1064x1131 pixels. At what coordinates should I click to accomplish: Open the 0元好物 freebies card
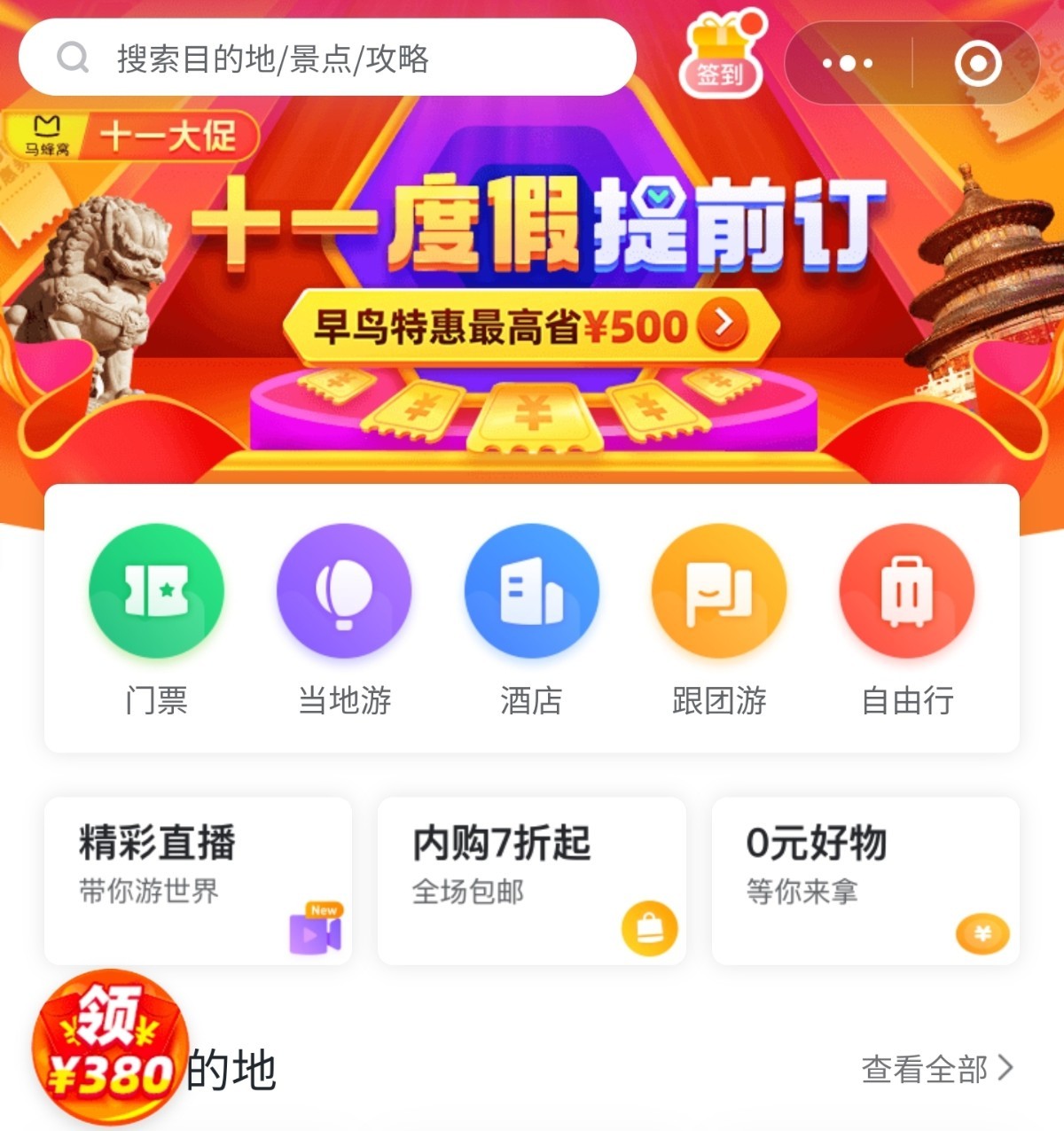click(864, 880)
